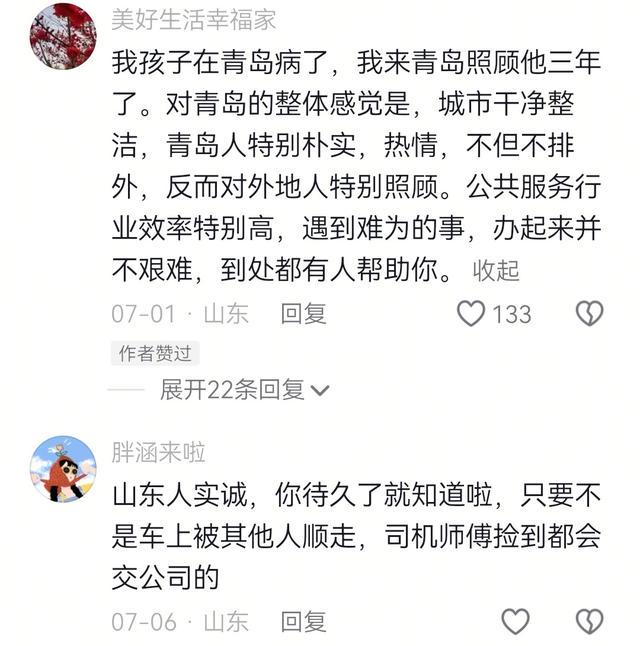Reply to 美好生活幸福家's comment
This screenshot has width=640, height=646.
(303, 314)
